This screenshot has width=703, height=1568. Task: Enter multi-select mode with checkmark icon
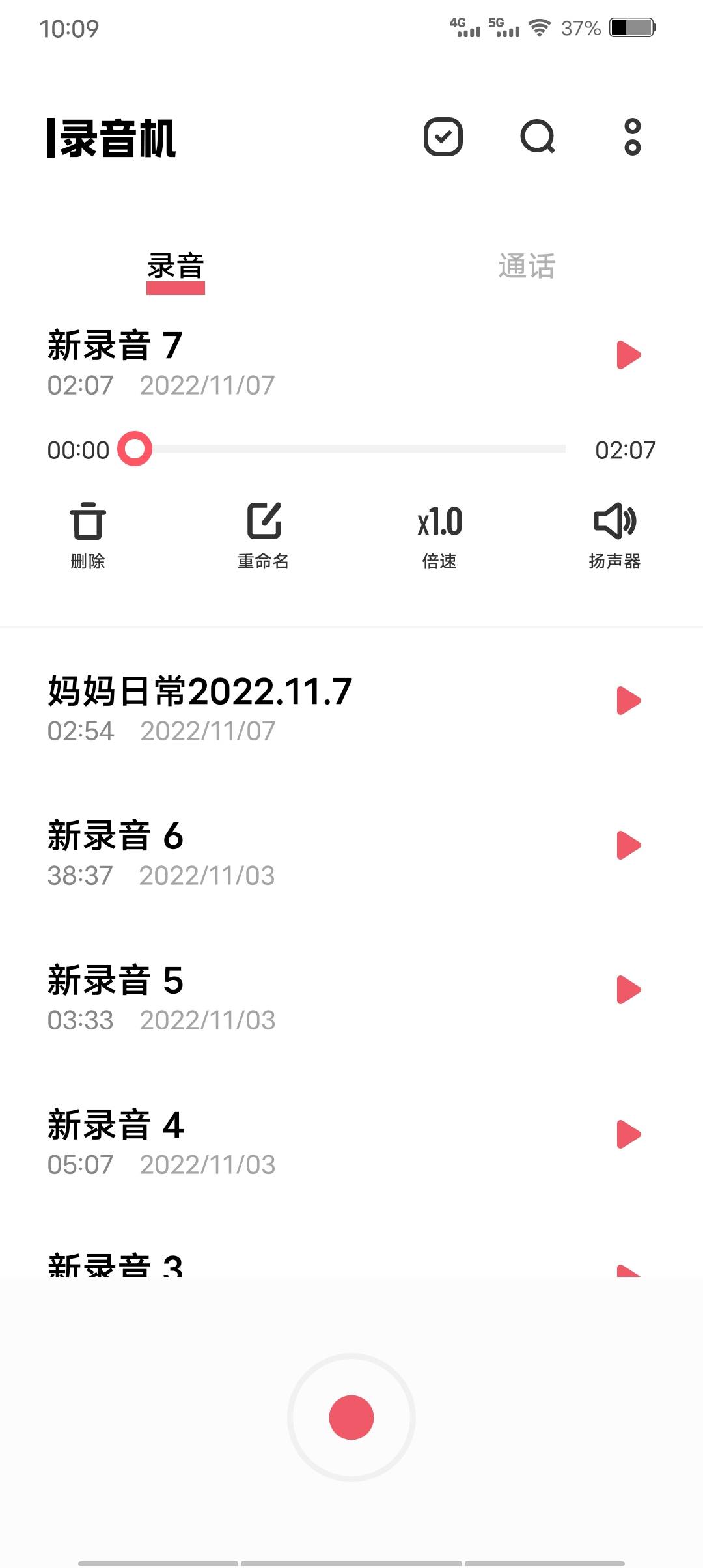(x=443, y=137)
